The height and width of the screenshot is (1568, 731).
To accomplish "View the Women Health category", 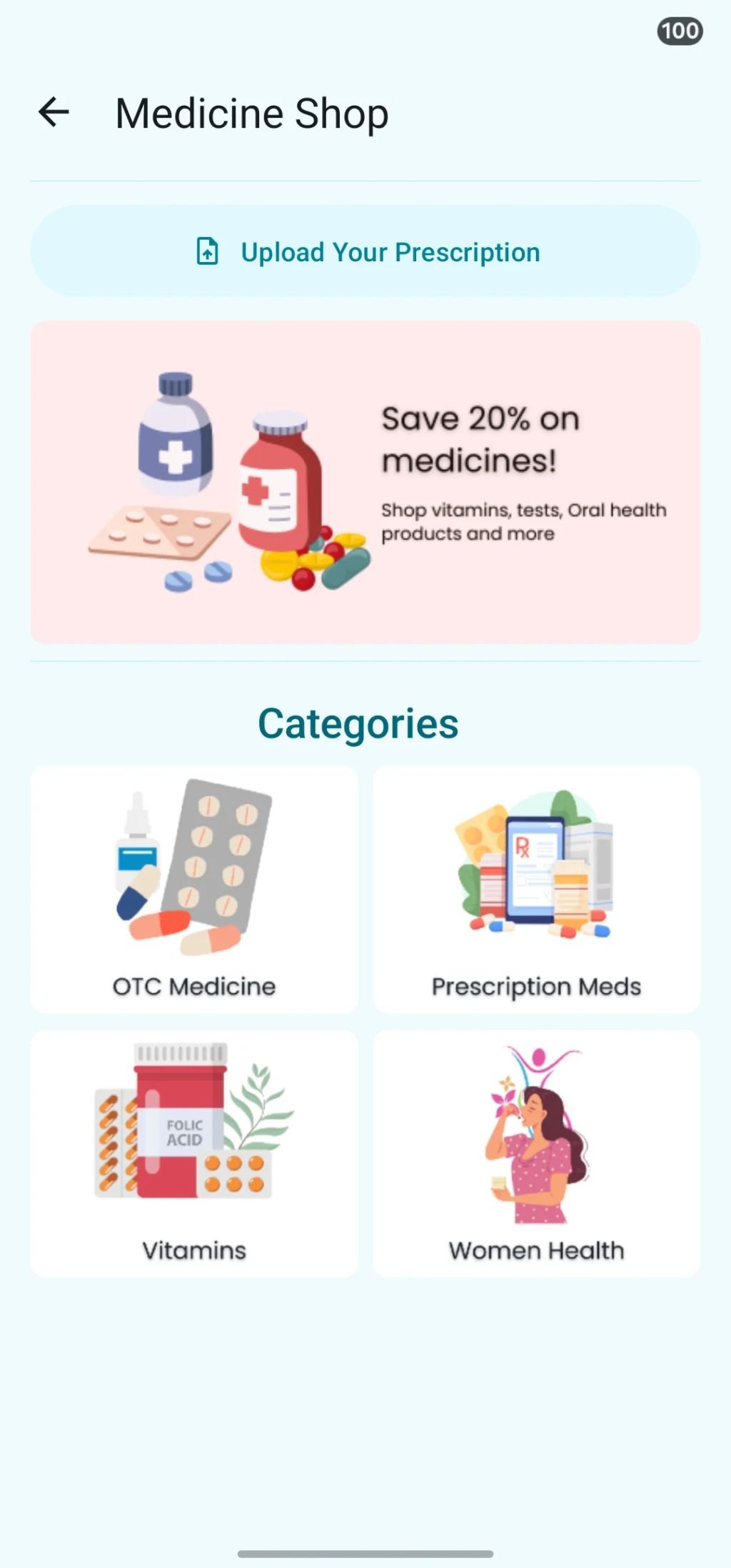I will [x=536, y=1154].
